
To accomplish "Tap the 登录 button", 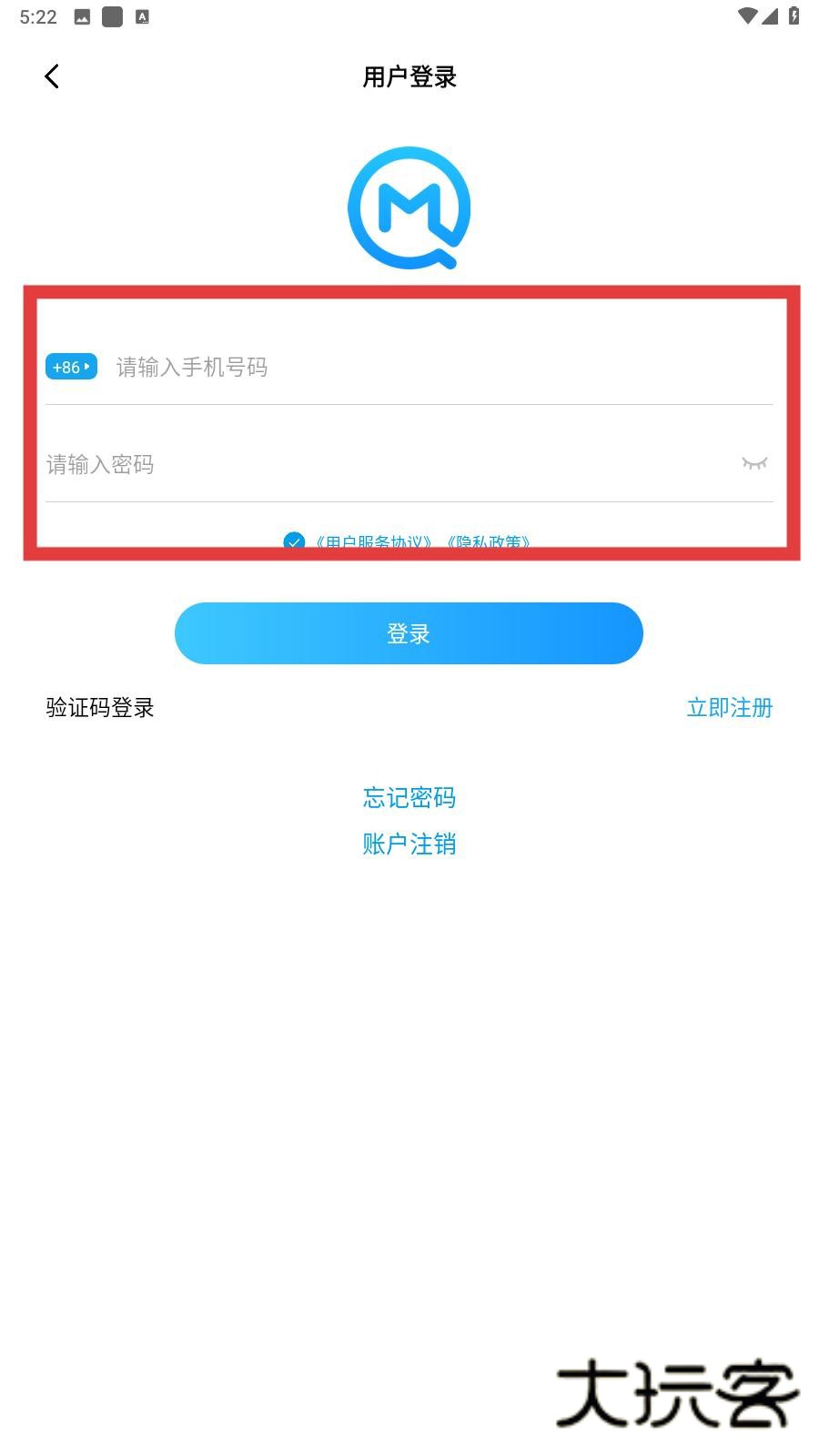I will click(x=409, y=633).
